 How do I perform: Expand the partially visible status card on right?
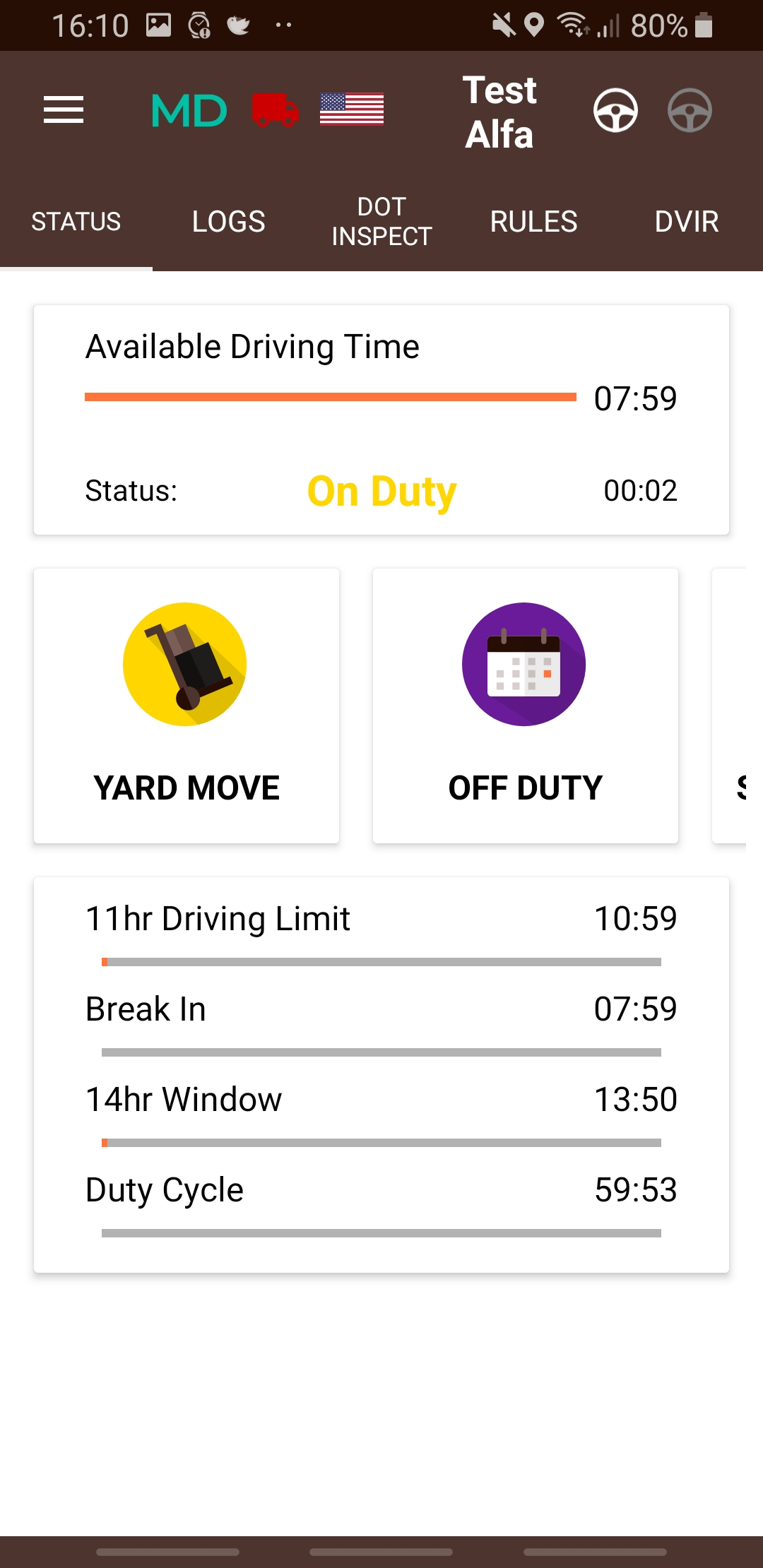735,706
